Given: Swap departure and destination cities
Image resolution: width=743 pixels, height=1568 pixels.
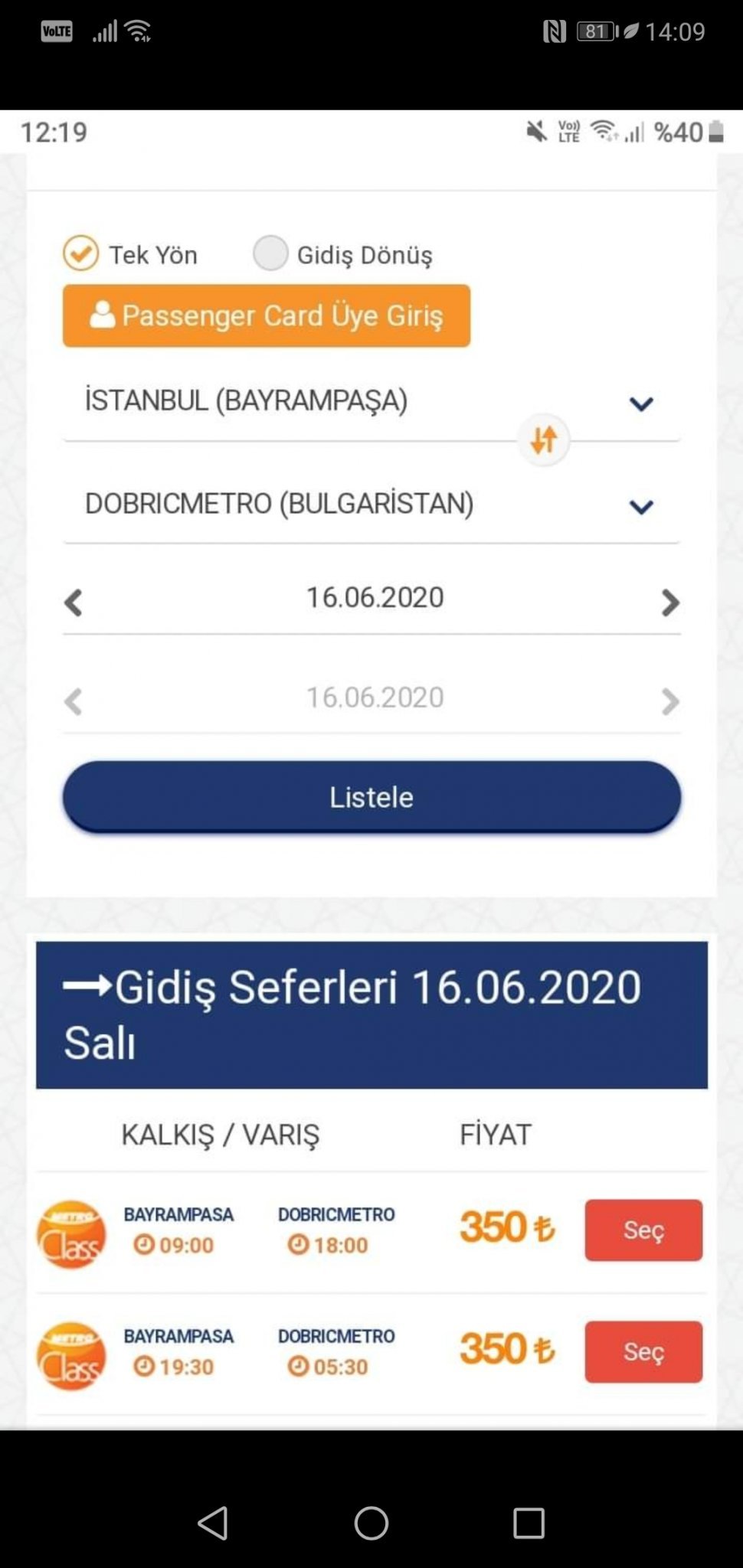Looking at the screenshot, I should (544, 439).
